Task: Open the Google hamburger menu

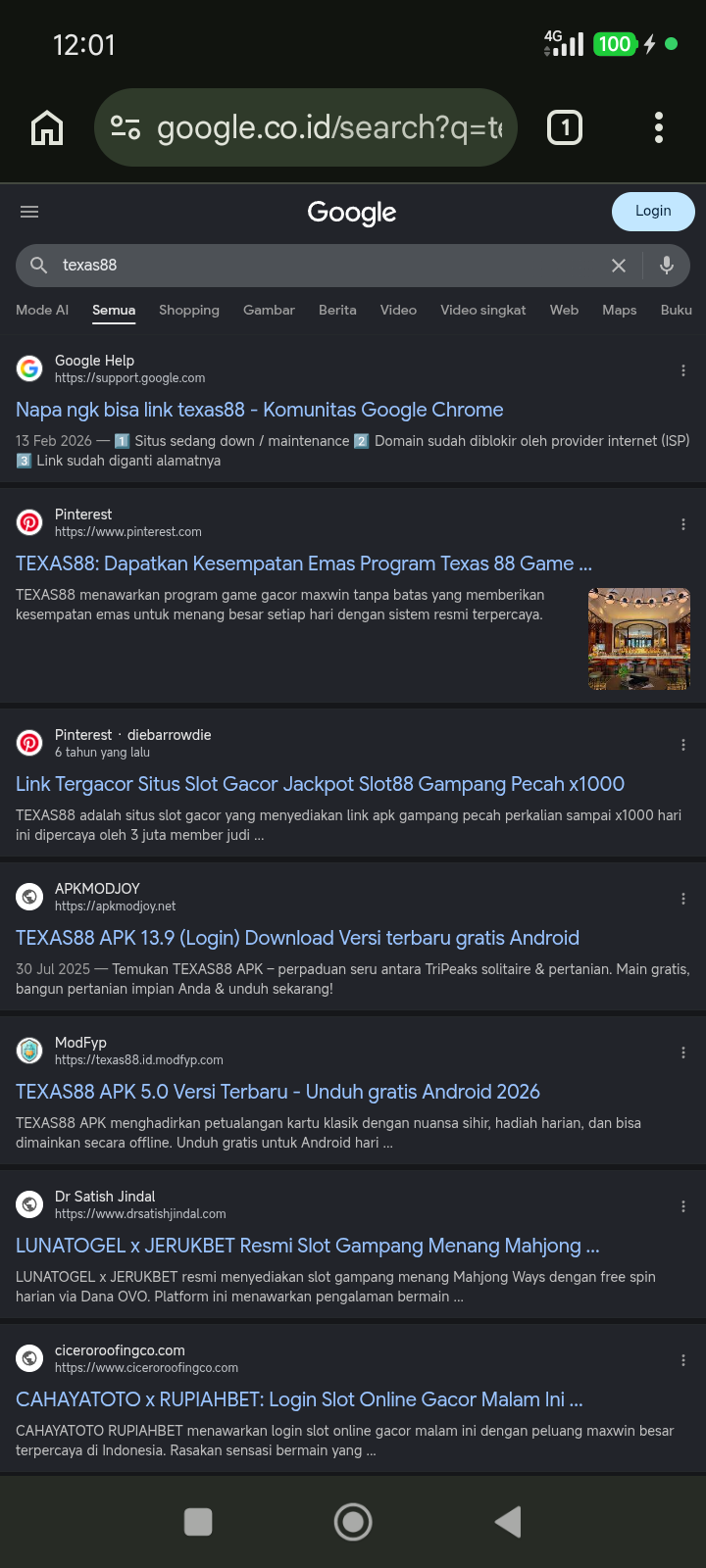Action: point(29,212)
